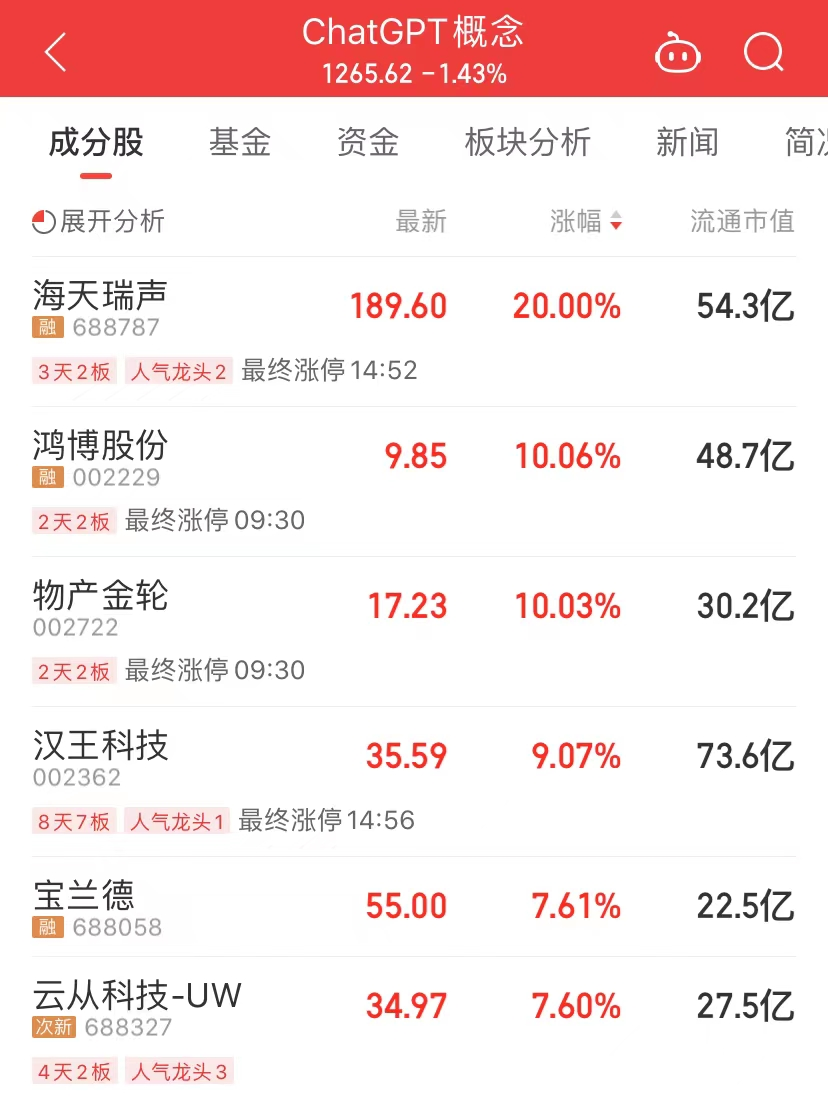Open 鸿博股份 stock details
828x1102 pixels.
100,446
